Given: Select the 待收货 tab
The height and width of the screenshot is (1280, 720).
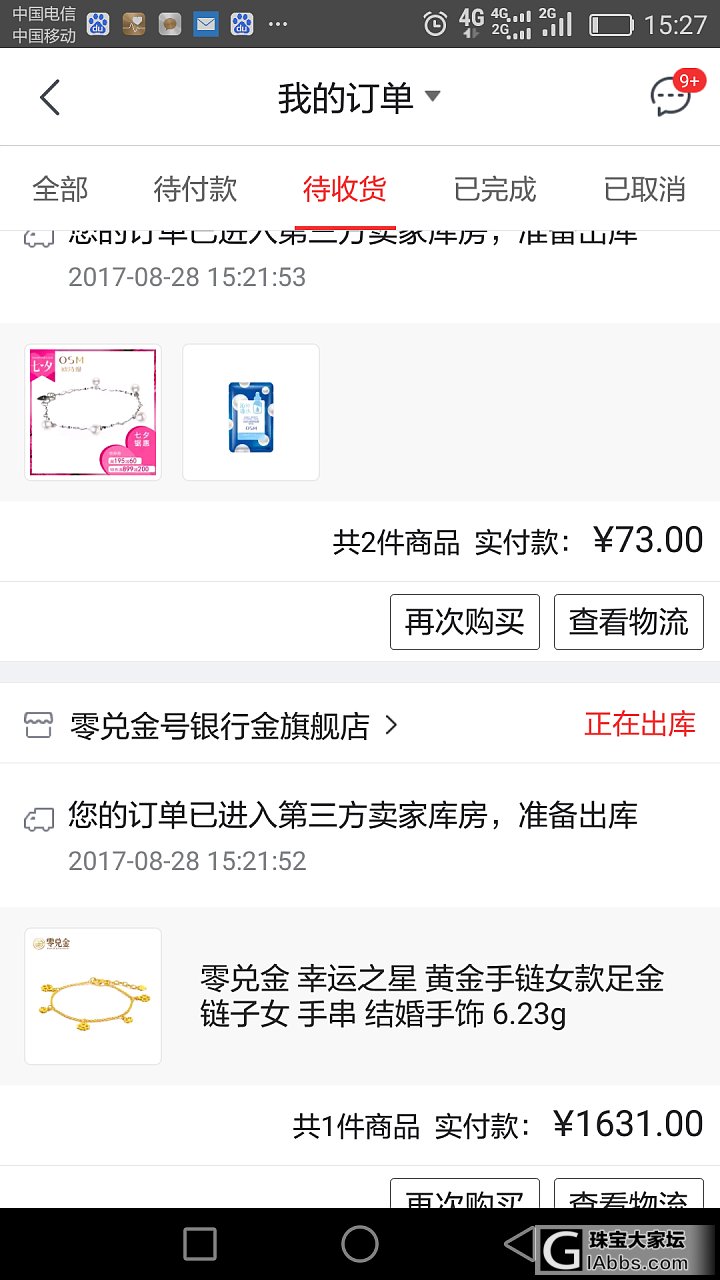Looking at the screenshot, I should point(345,189).
